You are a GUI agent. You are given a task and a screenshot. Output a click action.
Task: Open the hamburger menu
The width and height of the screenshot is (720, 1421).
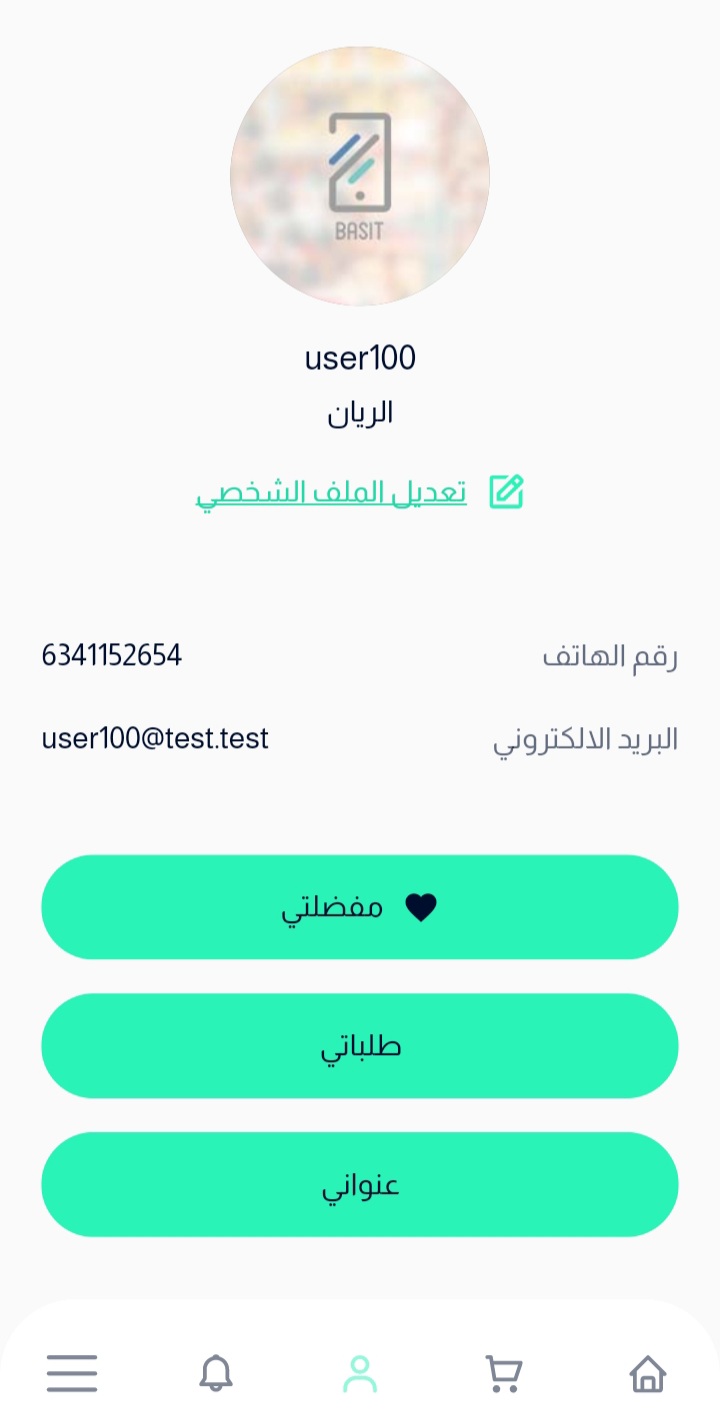(72, 1374)
